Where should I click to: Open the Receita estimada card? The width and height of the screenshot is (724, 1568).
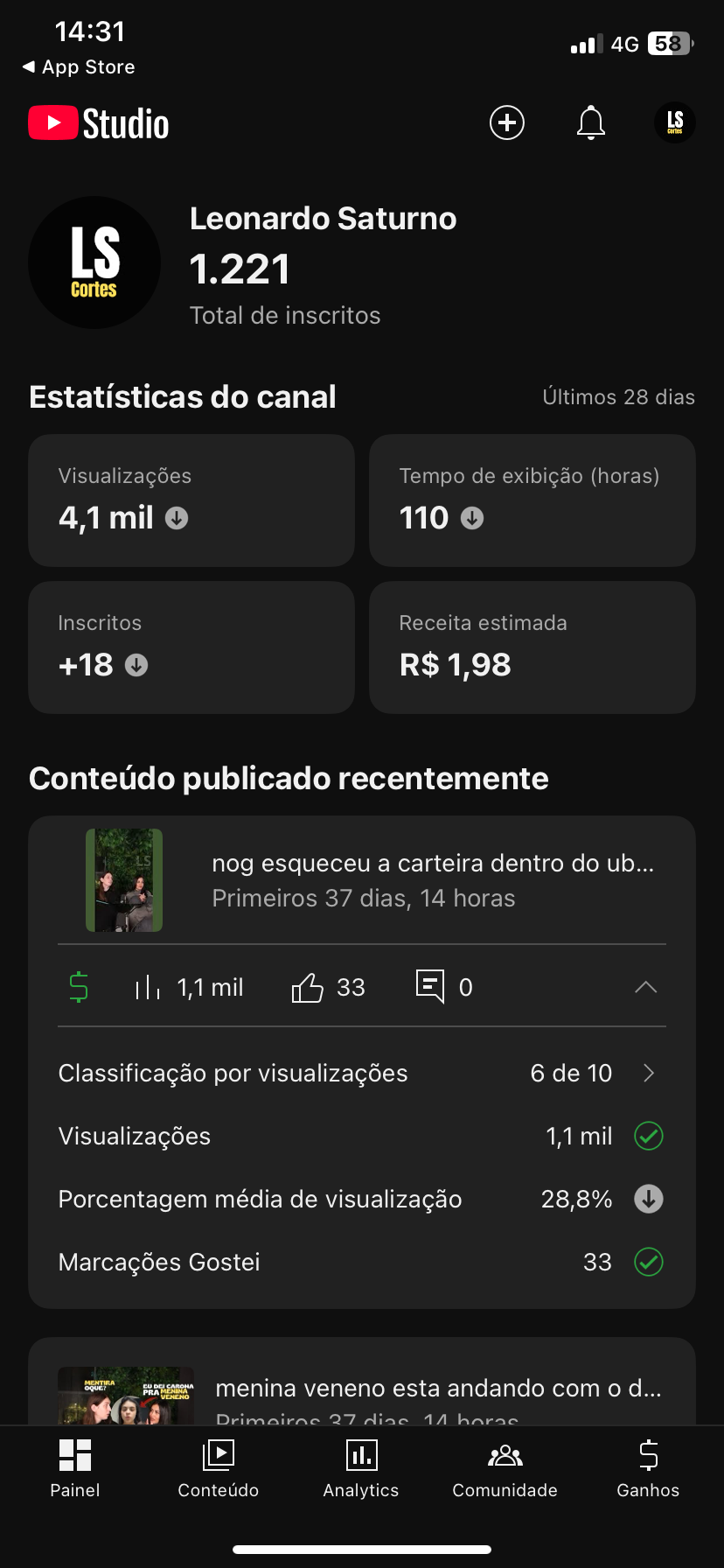pos(532,647)
